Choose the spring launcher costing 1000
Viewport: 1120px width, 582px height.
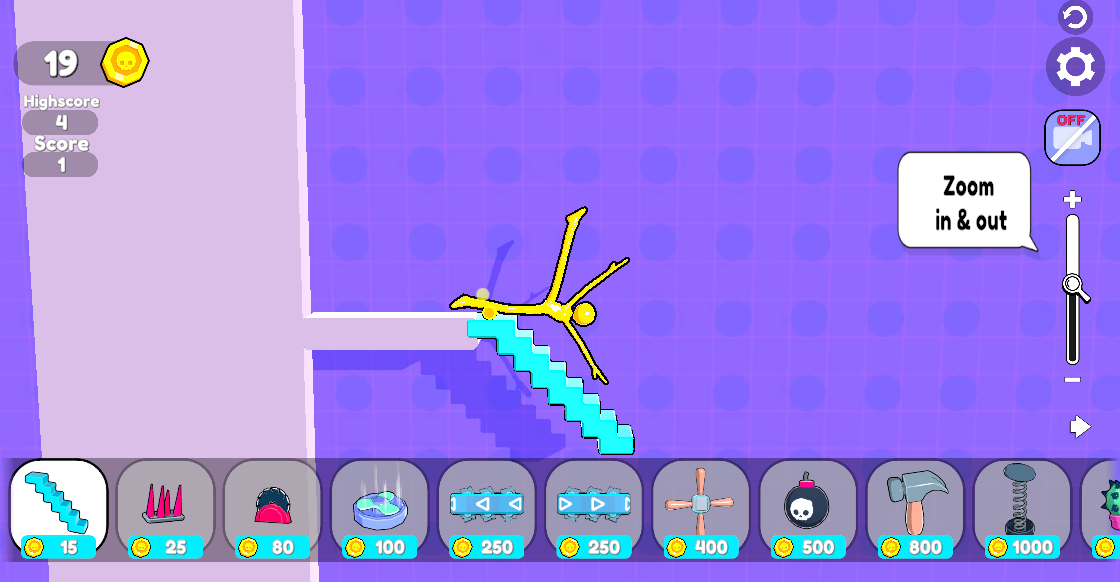click(x=1022, y=509)
